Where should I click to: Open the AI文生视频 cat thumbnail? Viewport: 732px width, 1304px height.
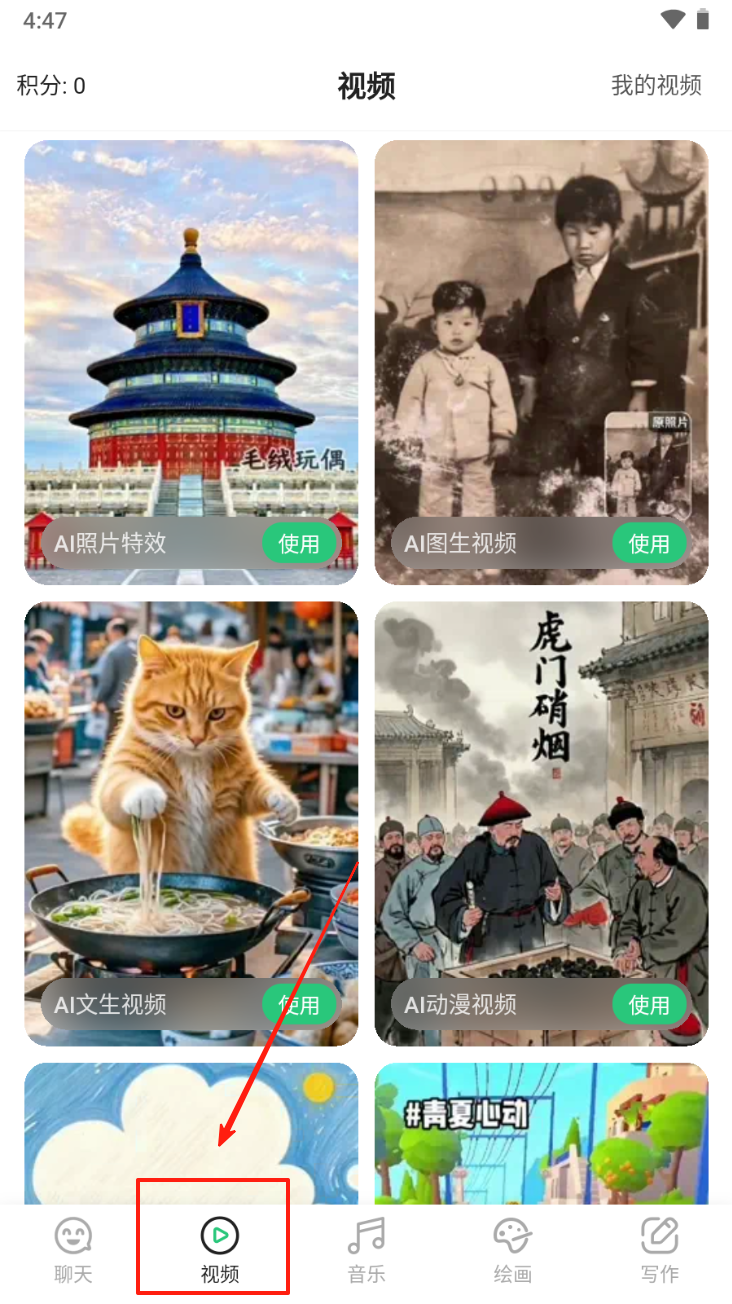point(191,790)
